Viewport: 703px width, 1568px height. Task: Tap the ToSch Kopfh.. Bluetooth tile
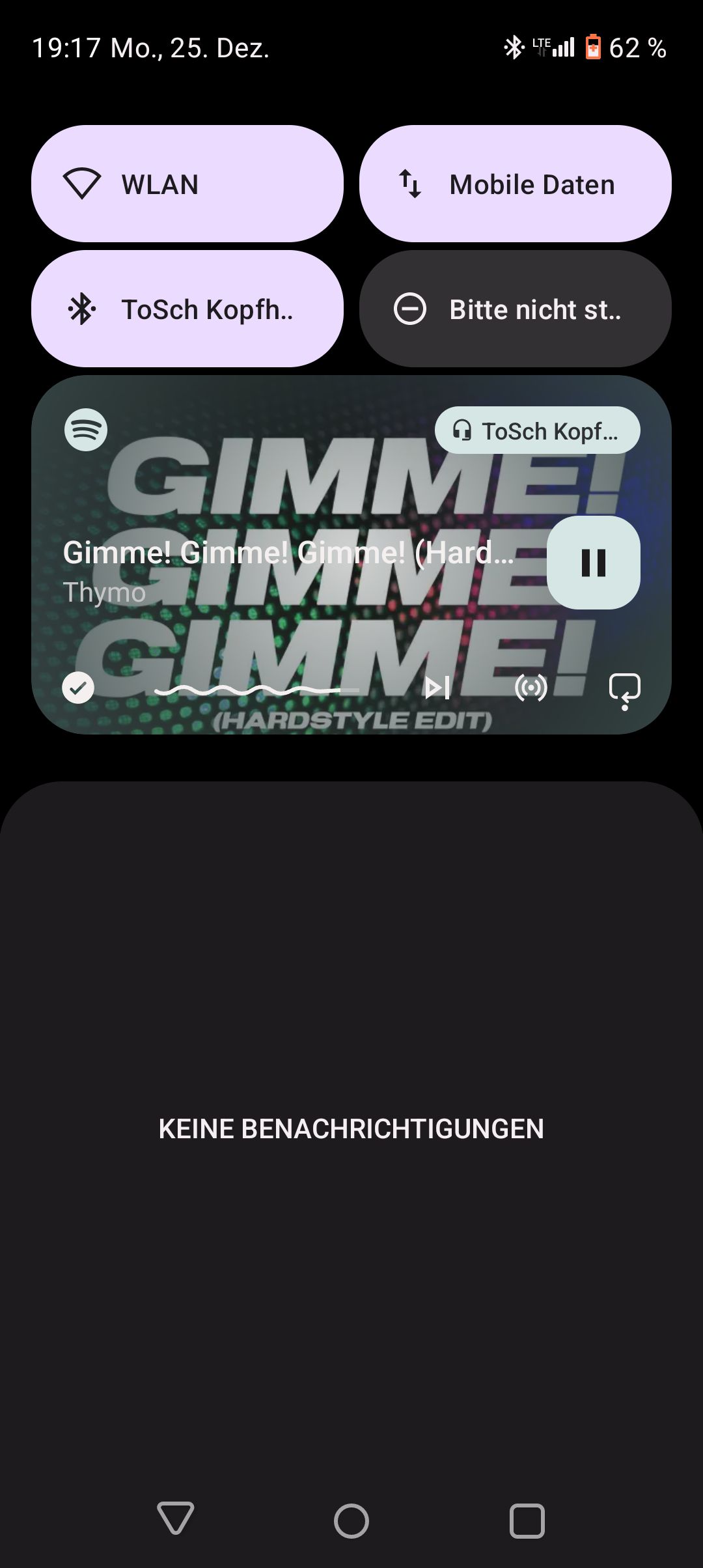click(187, 309)
